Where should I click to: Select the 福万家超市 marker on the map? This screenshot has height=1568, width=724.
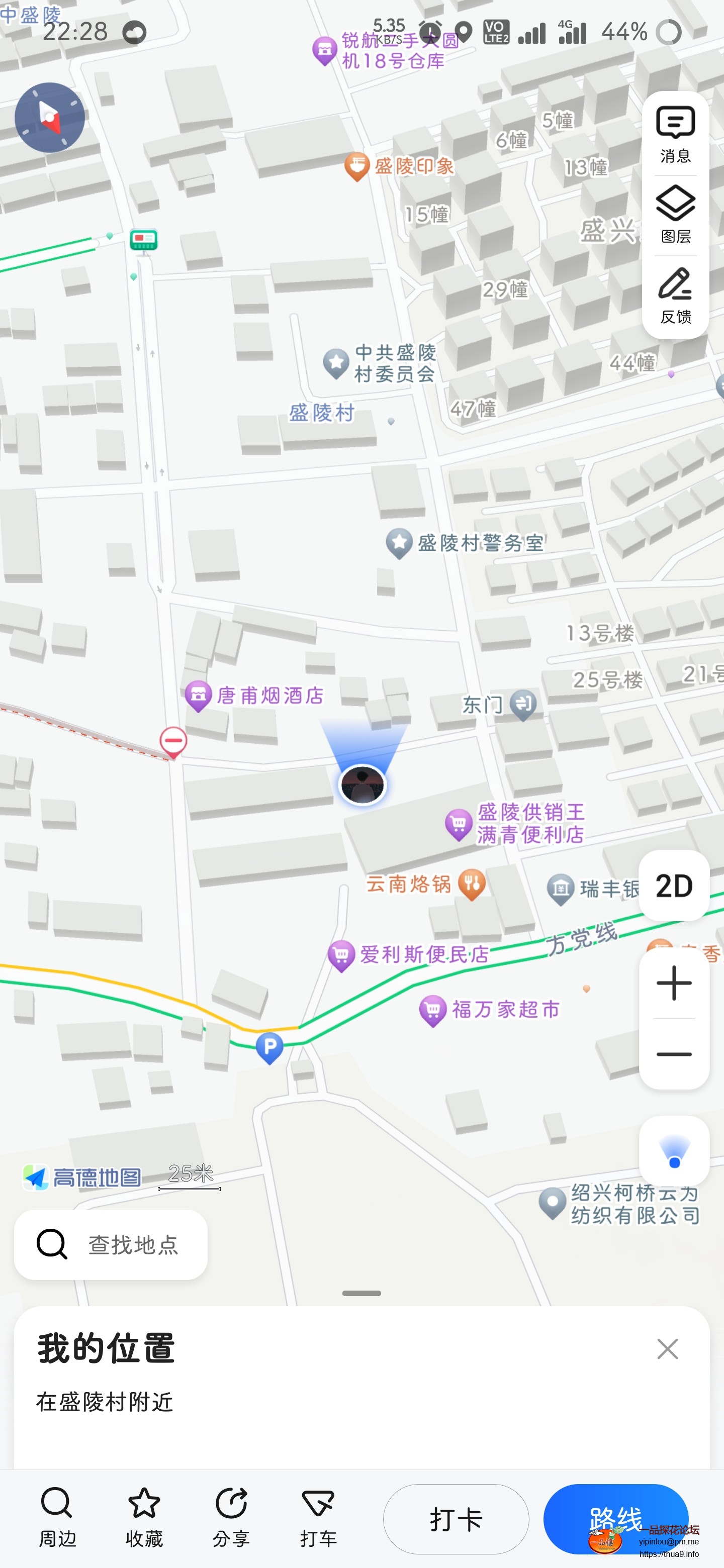[x=433, y=1011]
